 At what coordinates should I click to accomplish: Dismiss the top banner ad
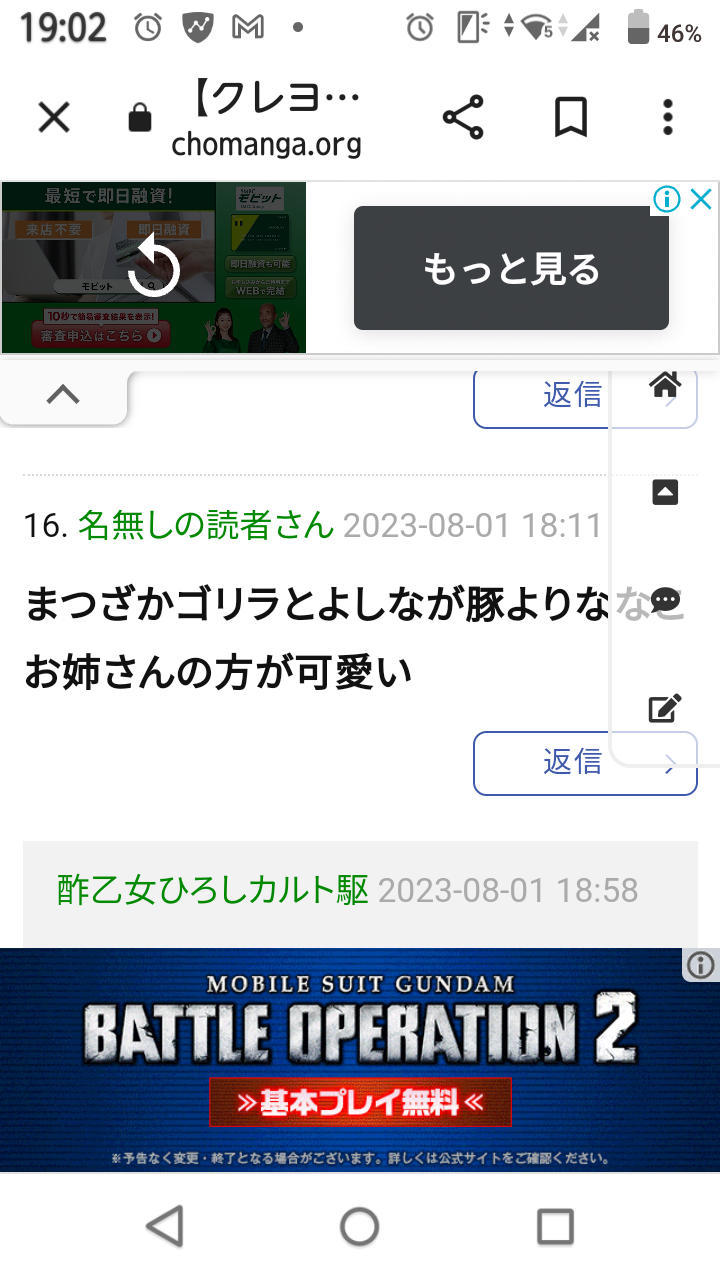pyautogui.click(x=702, y=199)
